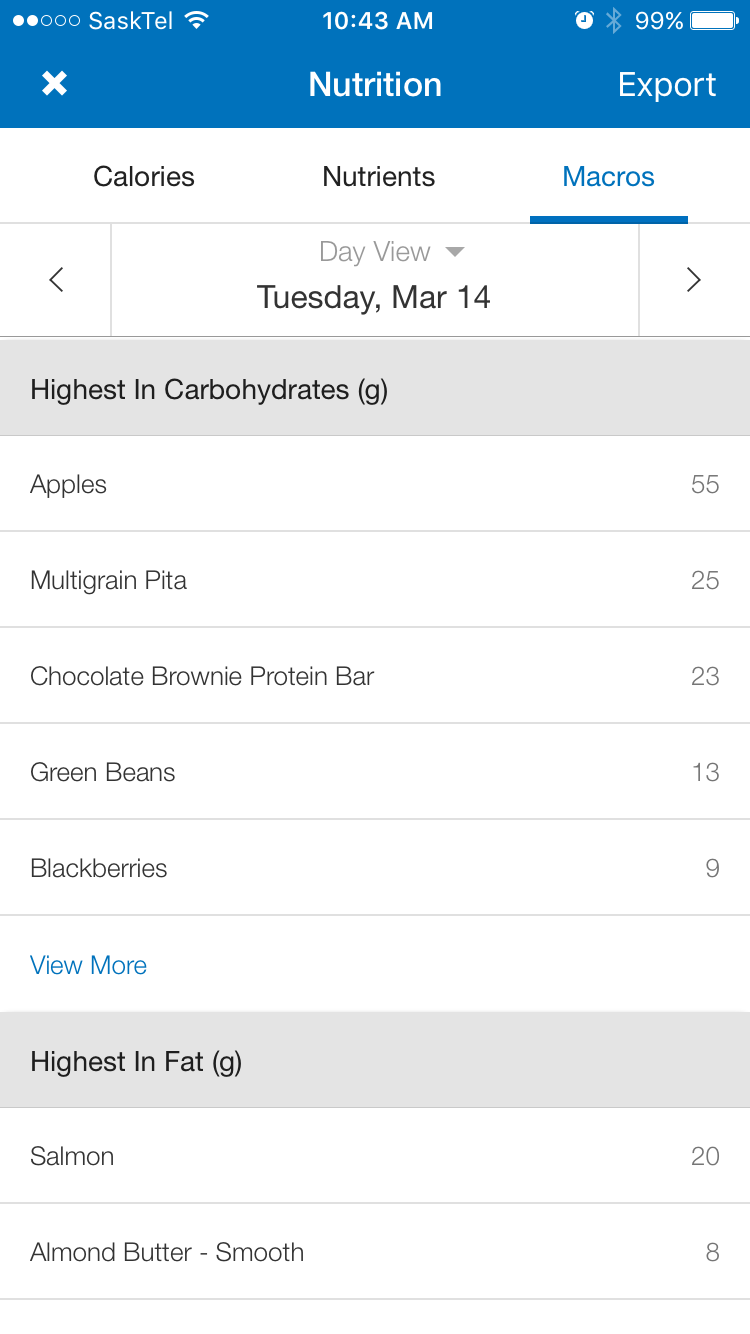
Task: Go to the next day
Action: tap(693, 280)
